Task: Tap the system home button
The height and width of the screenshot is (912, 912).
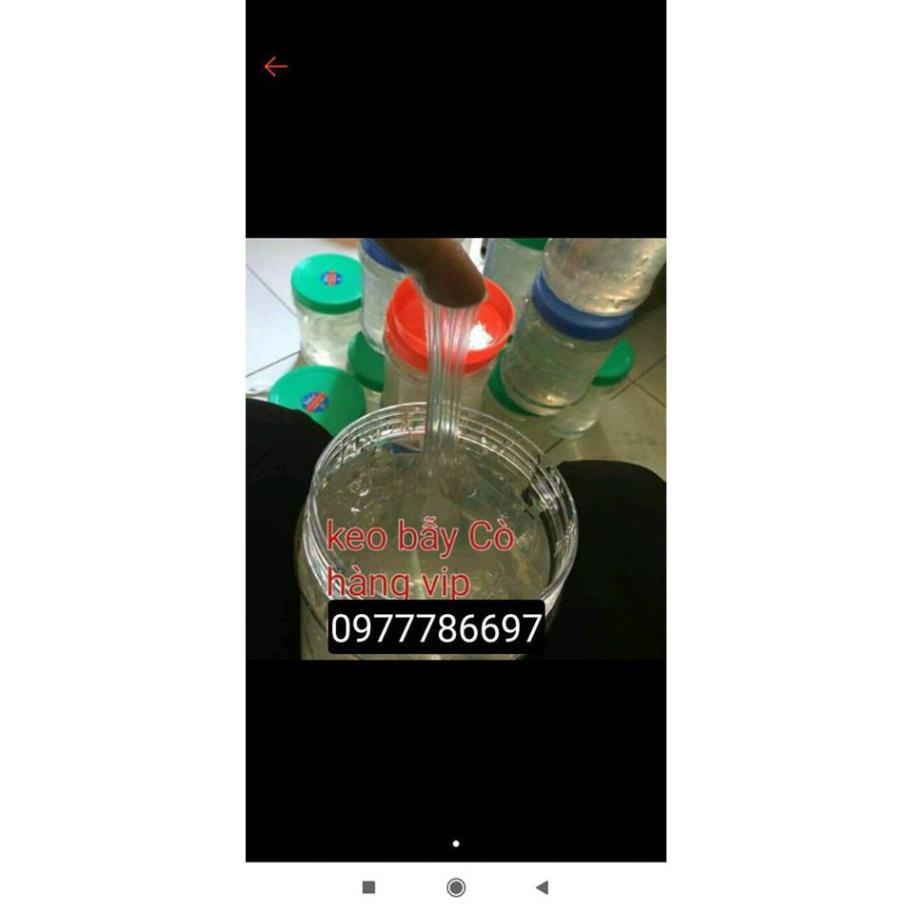Action: [456, 887]
